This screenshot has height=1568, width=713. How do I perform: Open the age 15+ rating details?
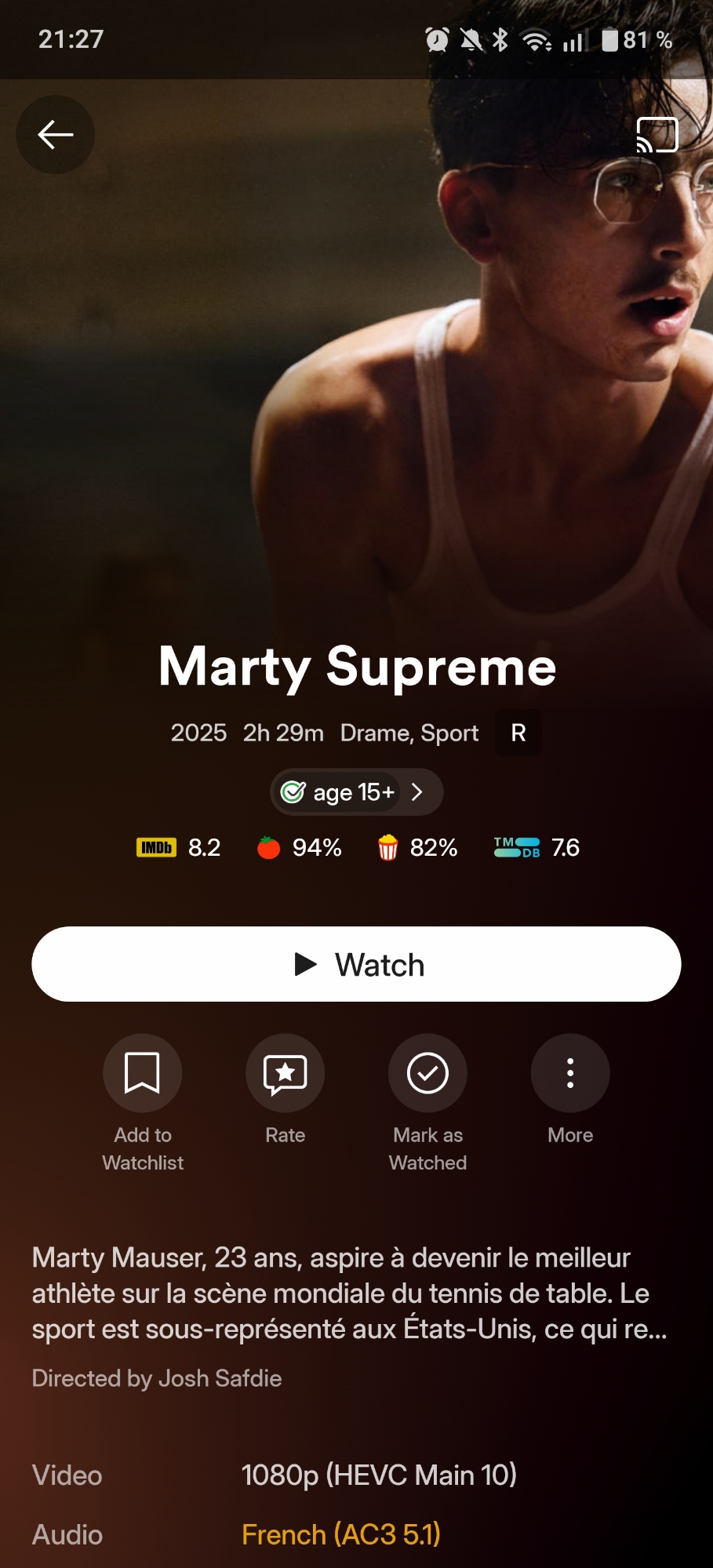pos(356,792)
